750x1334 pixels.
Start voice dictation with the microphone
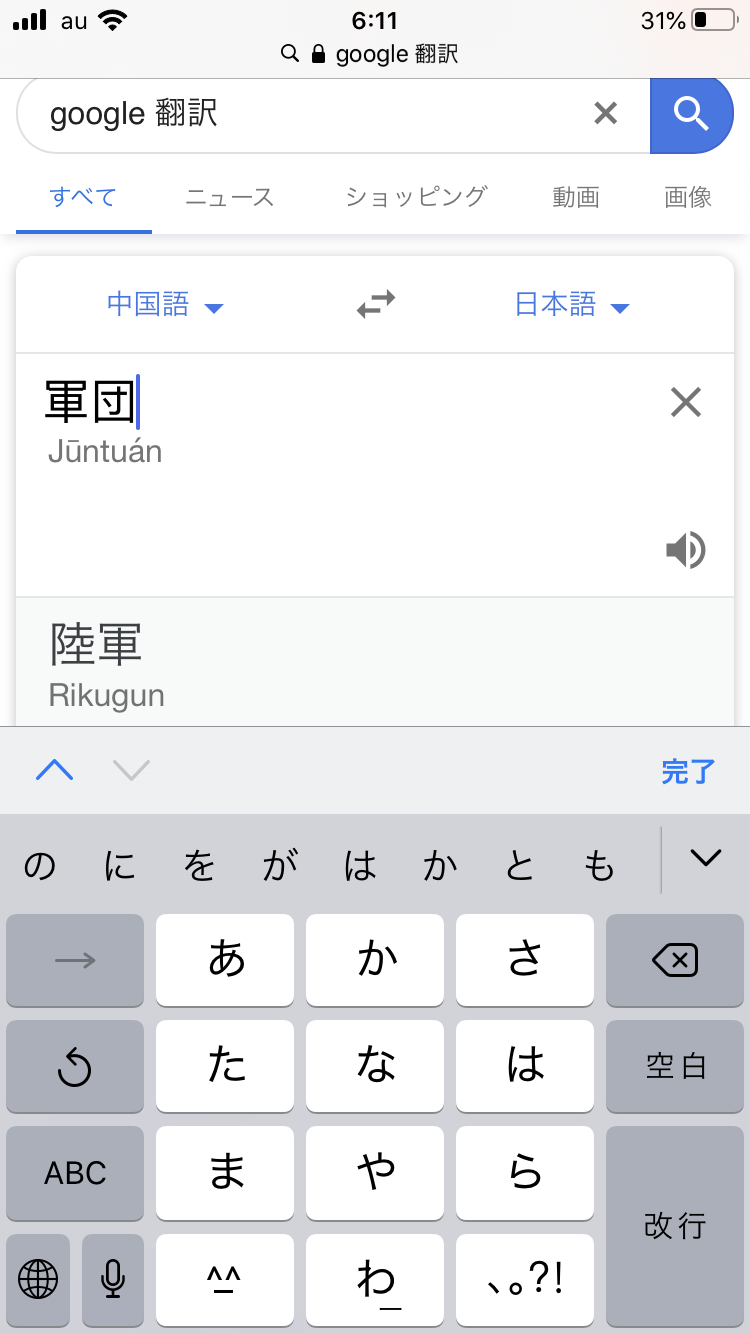click(112, 1277)
